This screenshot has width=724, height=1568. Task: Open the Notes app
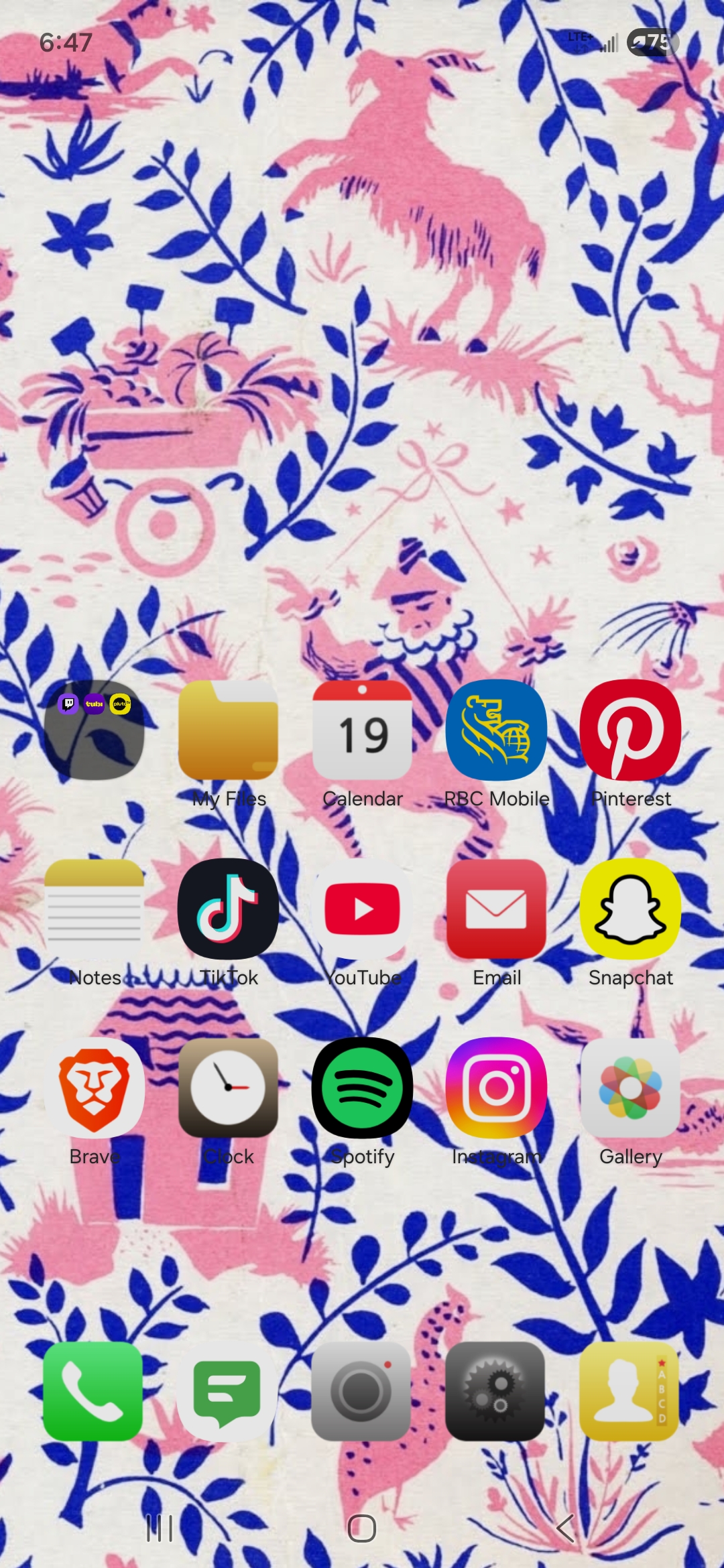coord(94,909)
